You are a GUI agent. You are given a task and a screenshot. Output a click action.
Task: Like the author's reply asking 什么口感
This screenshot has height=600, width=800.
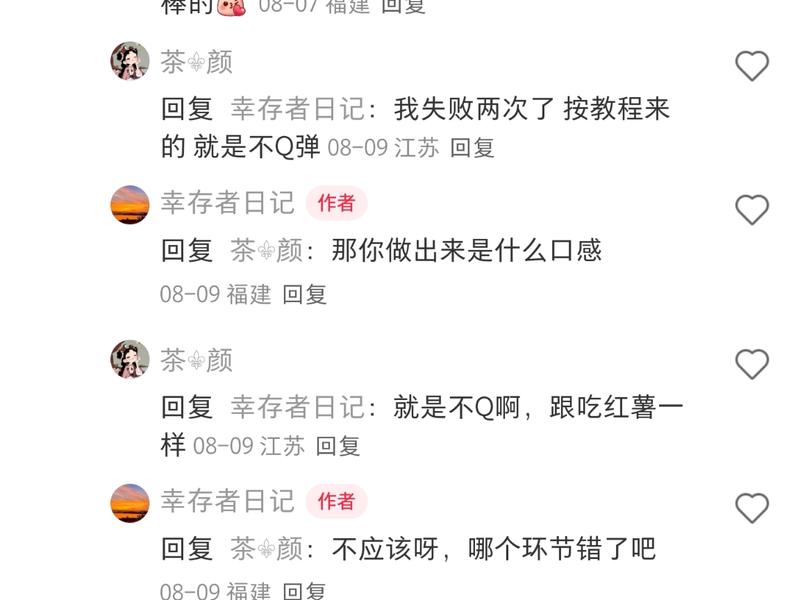pyautogui.click(x=752, y=210)
